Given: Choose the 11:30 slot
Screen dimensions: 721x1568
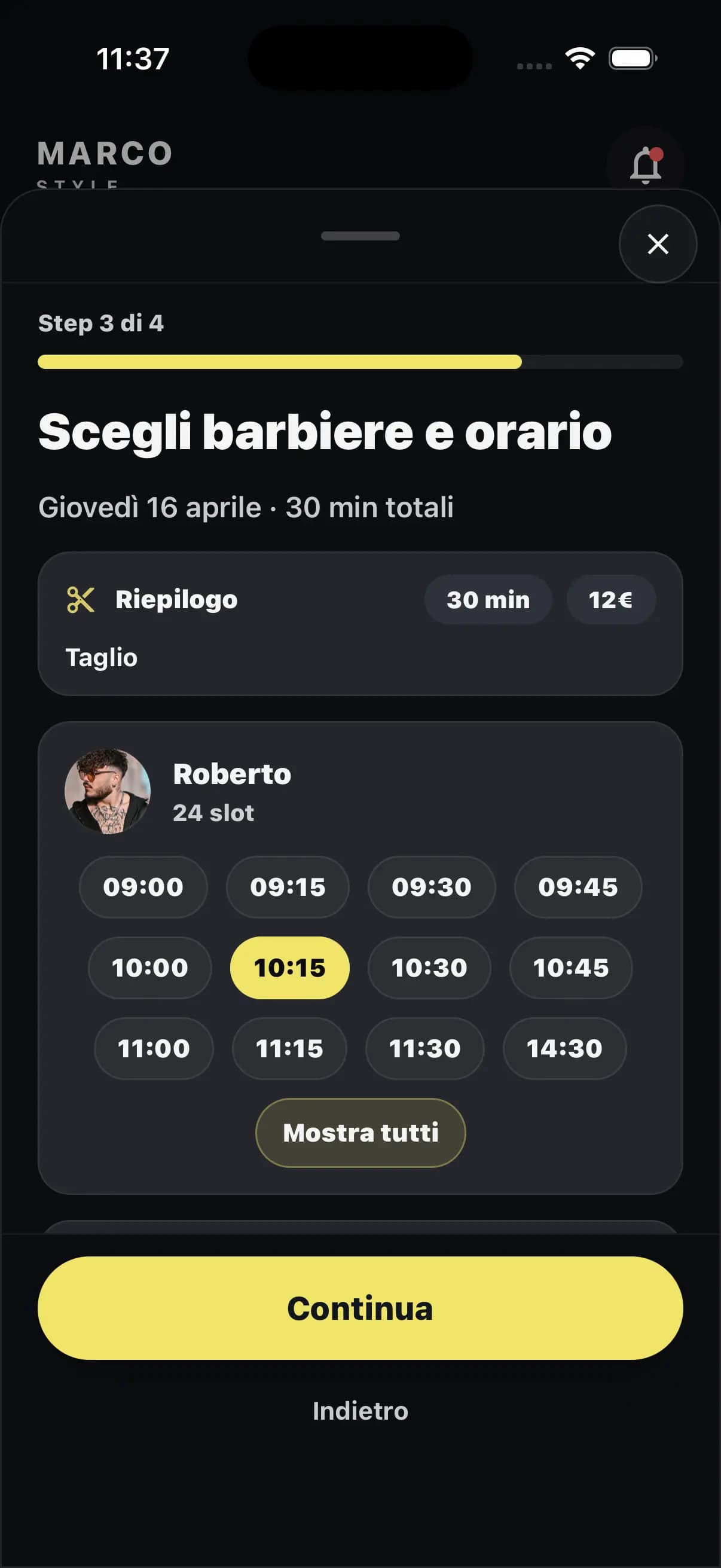Looking at the screenshot, I should coord(424,1048).
